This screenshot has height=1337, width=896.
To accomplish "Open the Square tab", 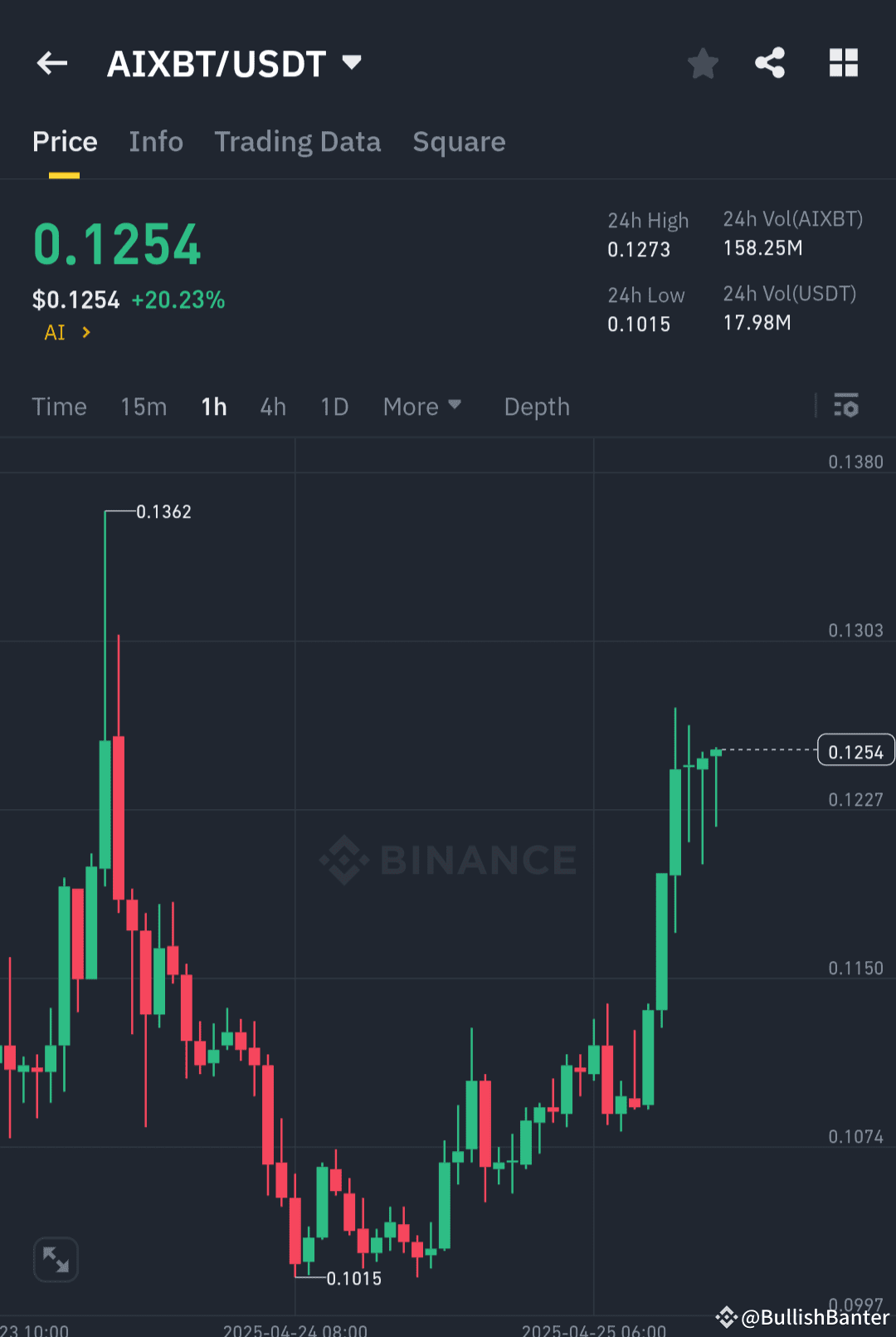I will [x=459, y=141].
